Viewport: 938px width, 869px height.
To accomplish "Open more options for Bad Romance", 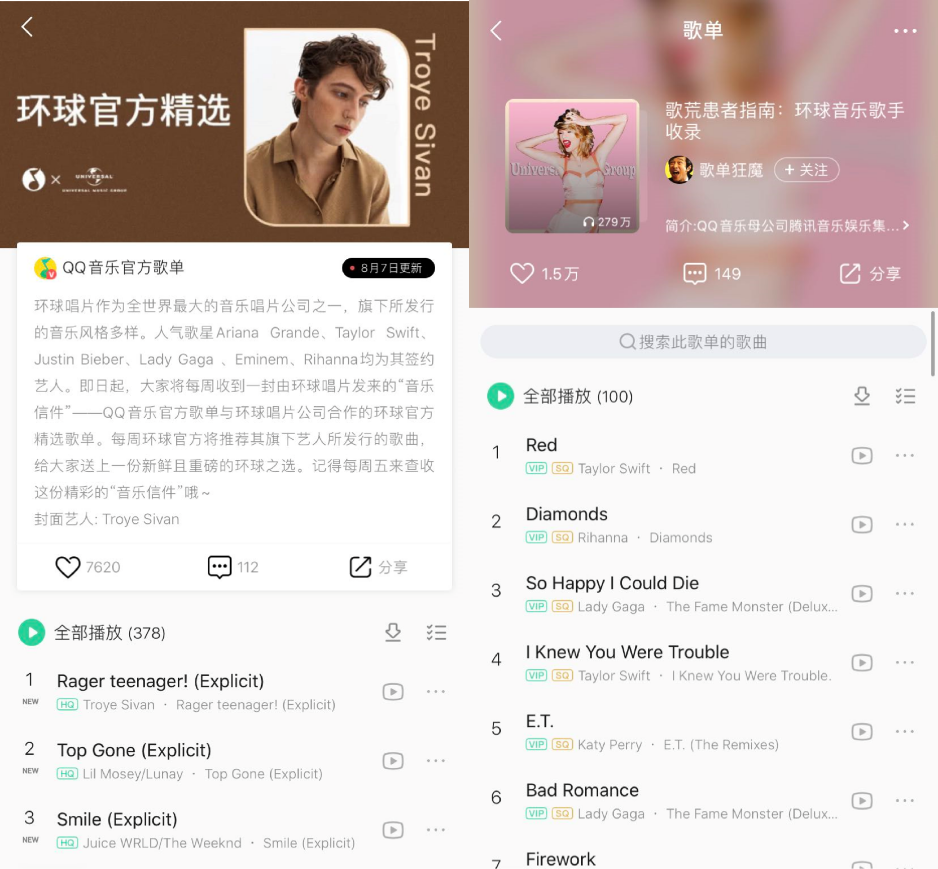I will tap(905, 801).
